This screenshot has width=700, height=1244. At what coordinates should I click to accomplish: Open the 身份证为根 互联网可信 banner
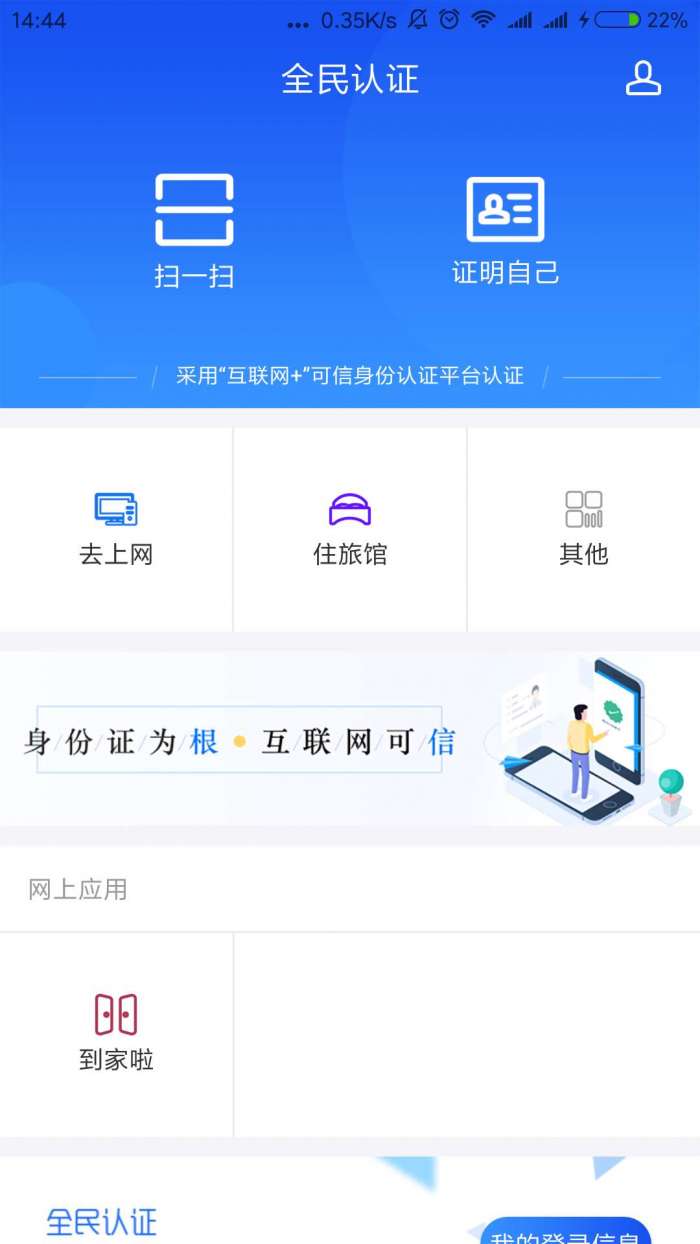[x=350, y=740]
